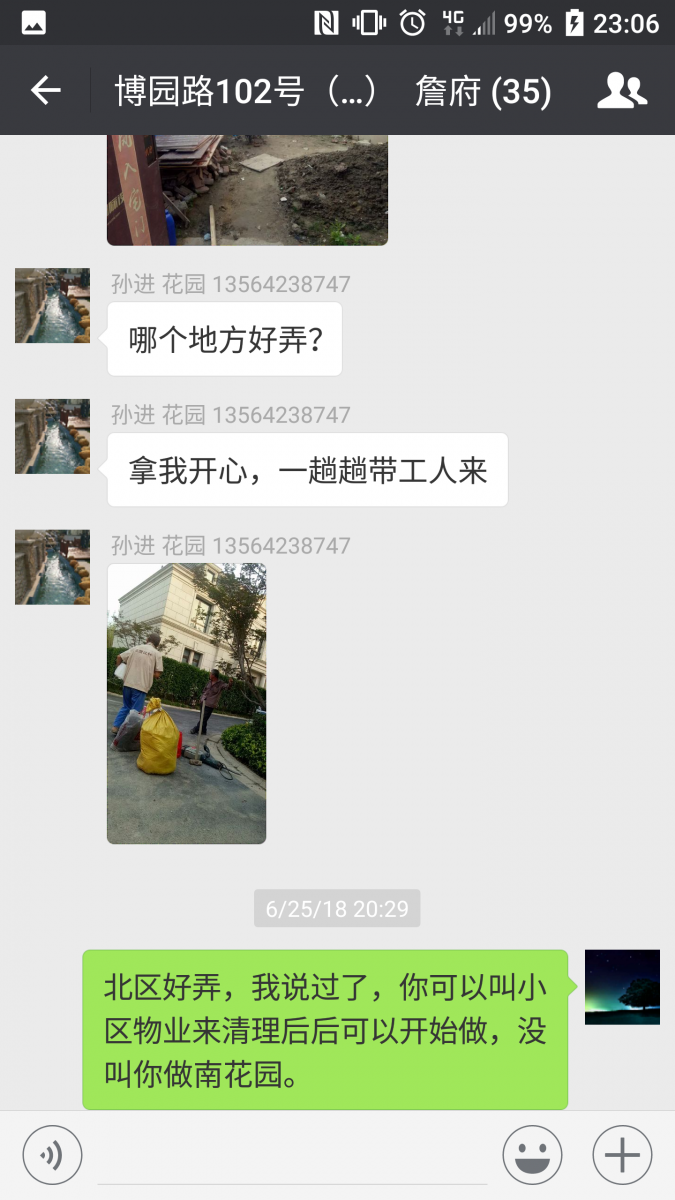Open the emoji sticker panel
This screenshot has width=675, height=1200.
532,1155
